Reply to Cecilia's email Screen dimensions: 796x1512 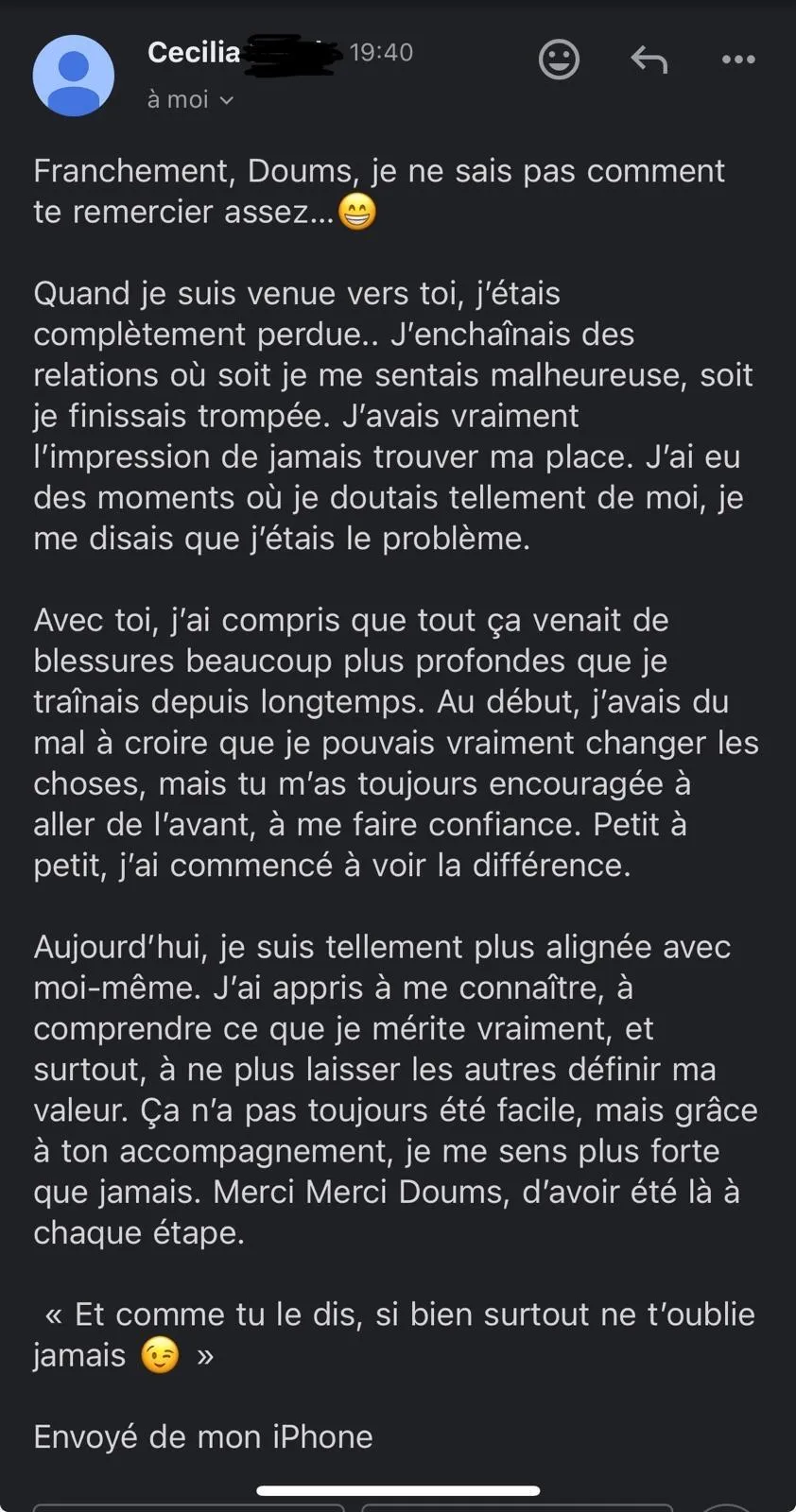pos(649,60)
